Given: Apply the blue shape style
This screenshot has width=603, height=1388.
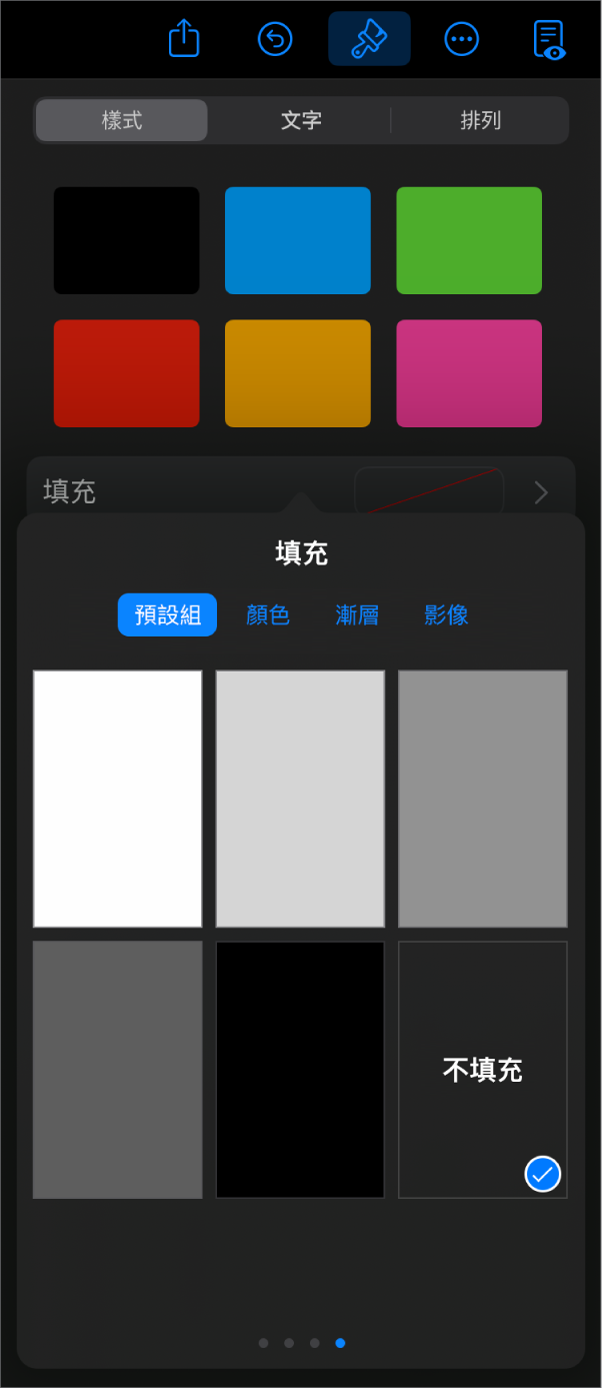Looking at the screenshot, I should (x=298, y=240).
